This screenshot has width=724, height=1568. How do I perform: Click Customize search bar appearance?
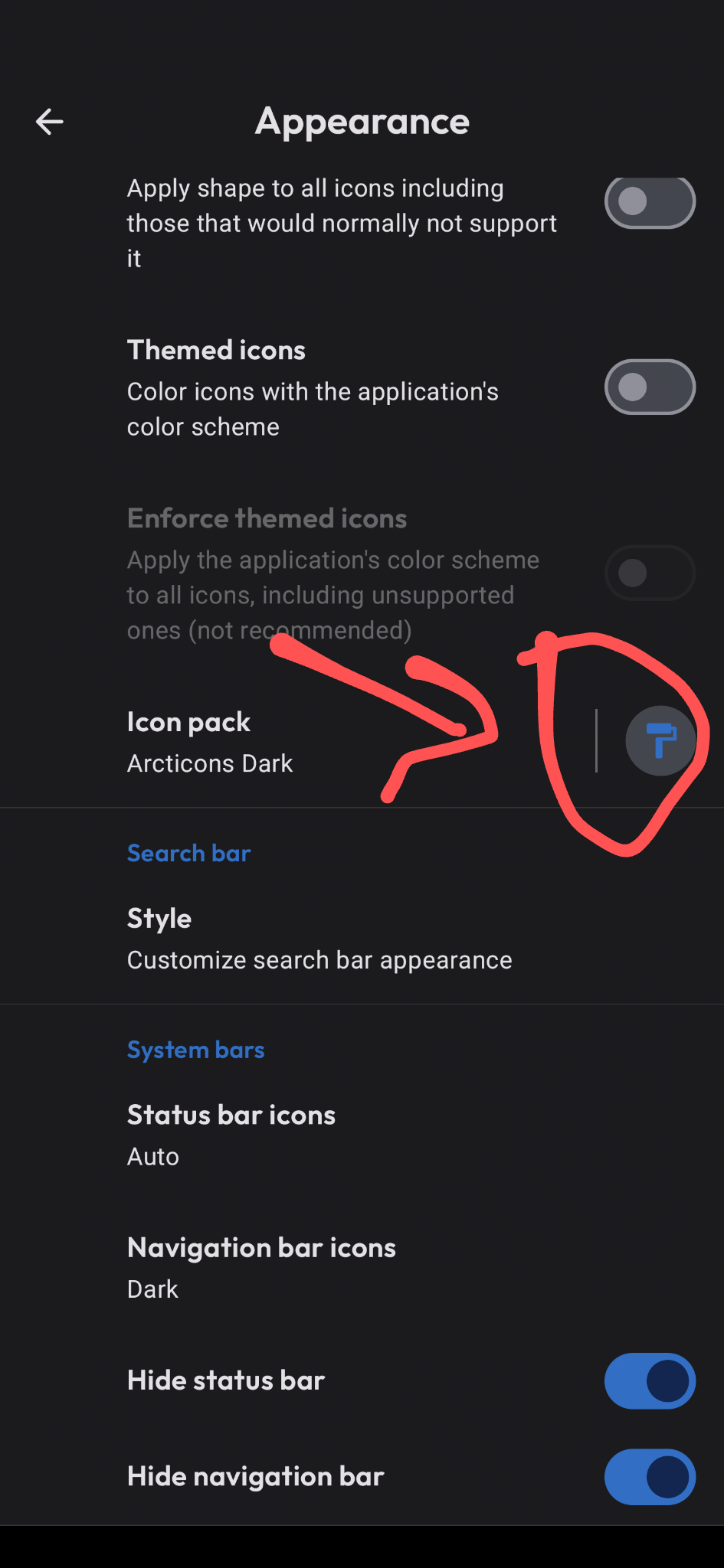point(319,959)
